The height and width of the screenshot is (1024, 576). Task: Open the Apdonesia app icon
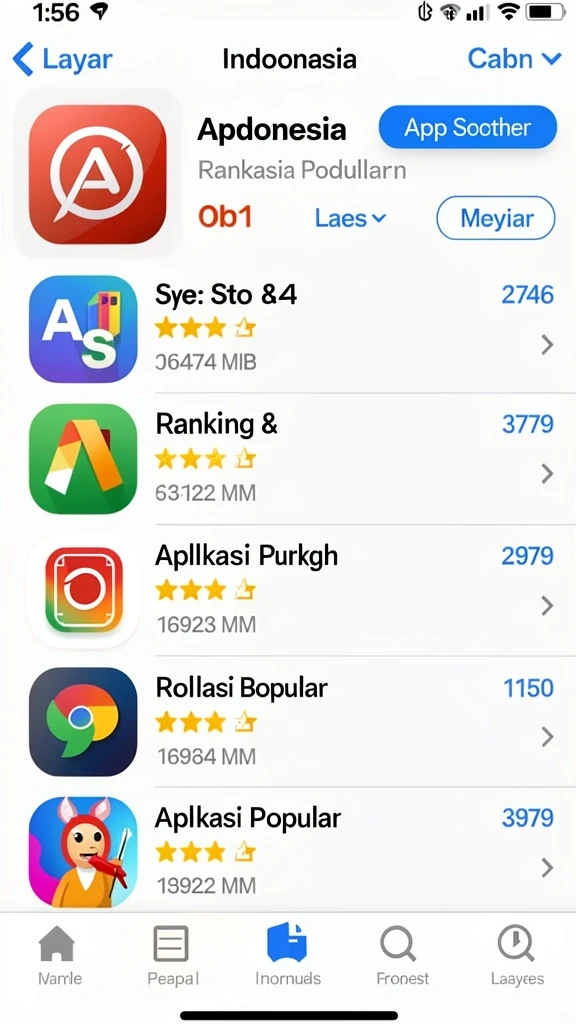click(97, 174)
